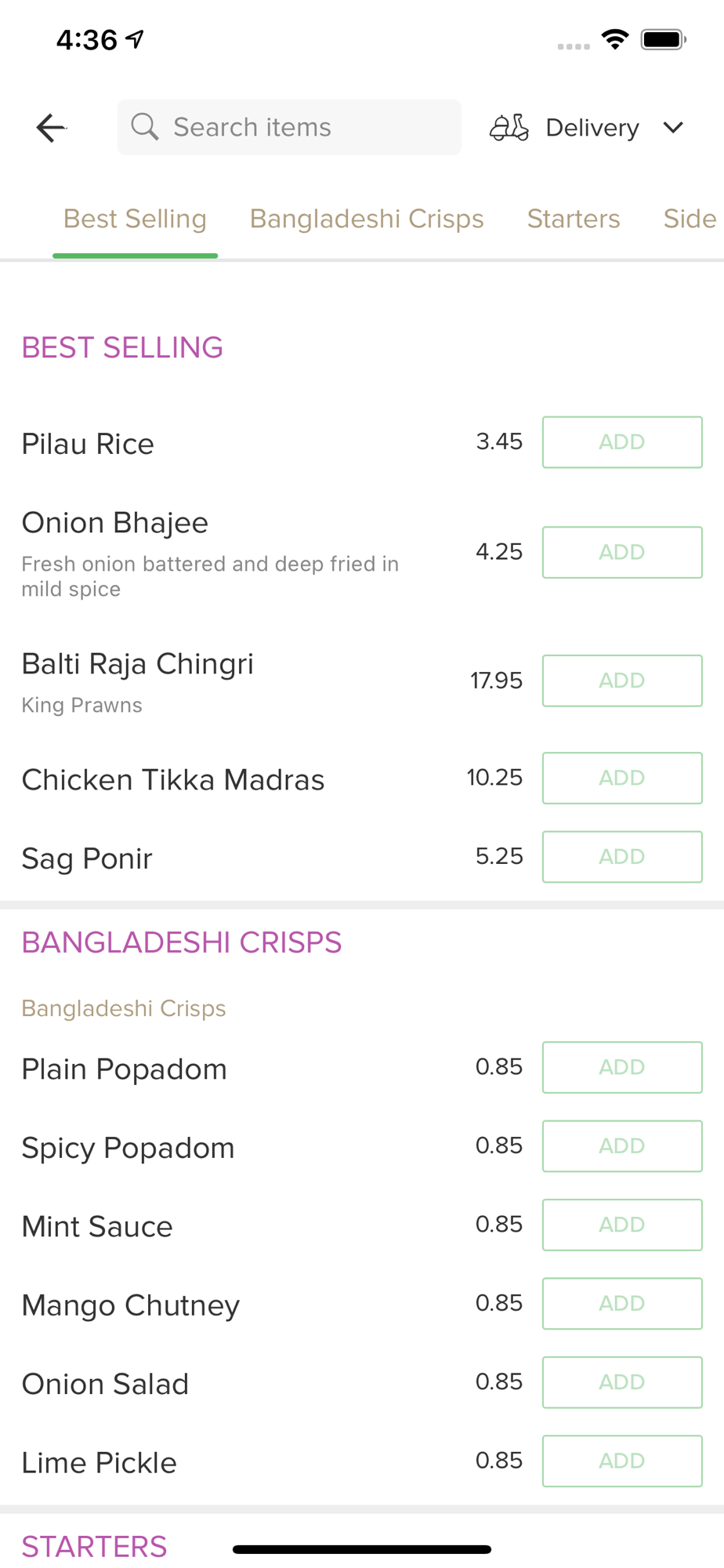Viewport: 724px width, 1568px height.
Task: Add Onion Bhajee to the order
Action: [x=622, y=553]
